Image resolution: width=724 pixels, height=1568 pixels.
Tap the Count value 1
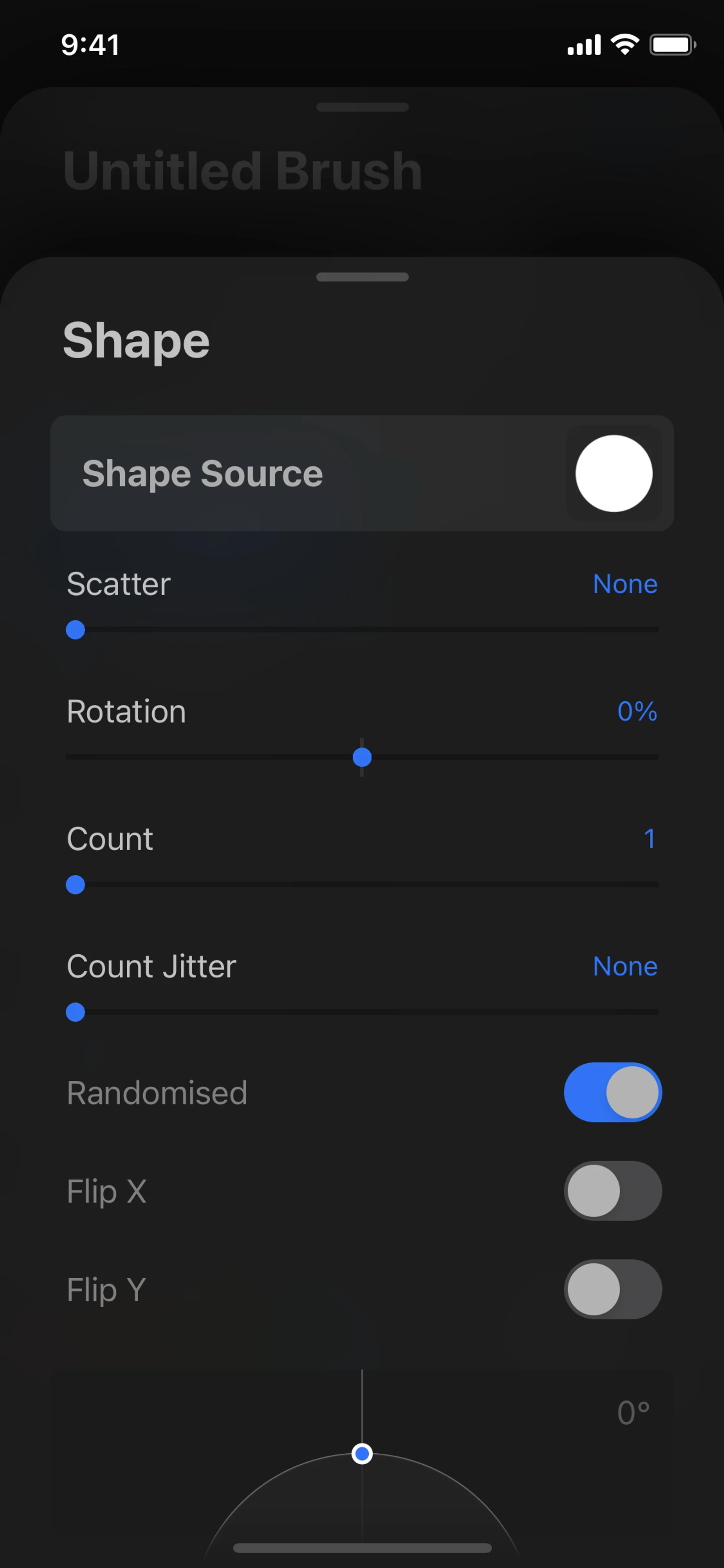click(649, 839)
